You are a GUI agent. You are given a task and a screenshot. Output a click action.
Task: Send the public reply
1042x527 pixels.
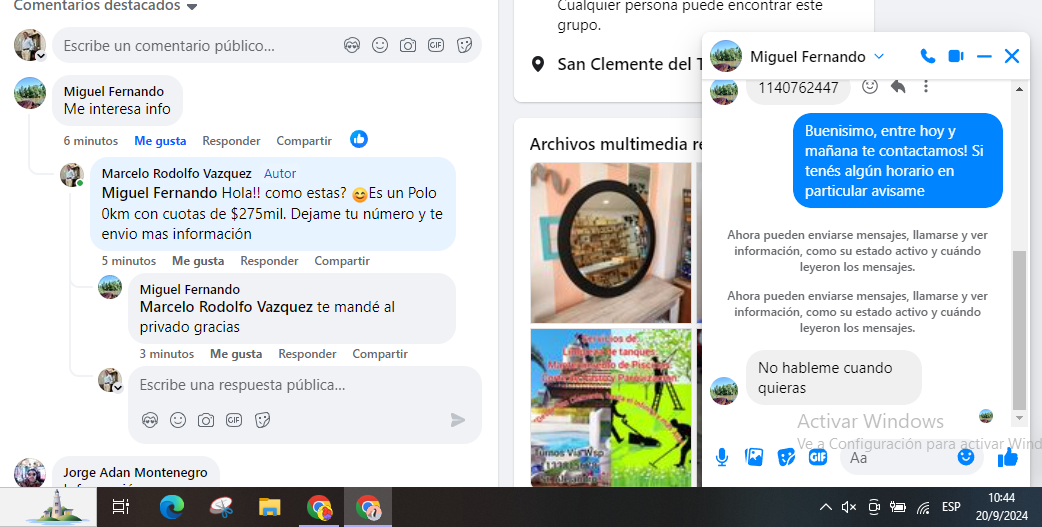458,420
